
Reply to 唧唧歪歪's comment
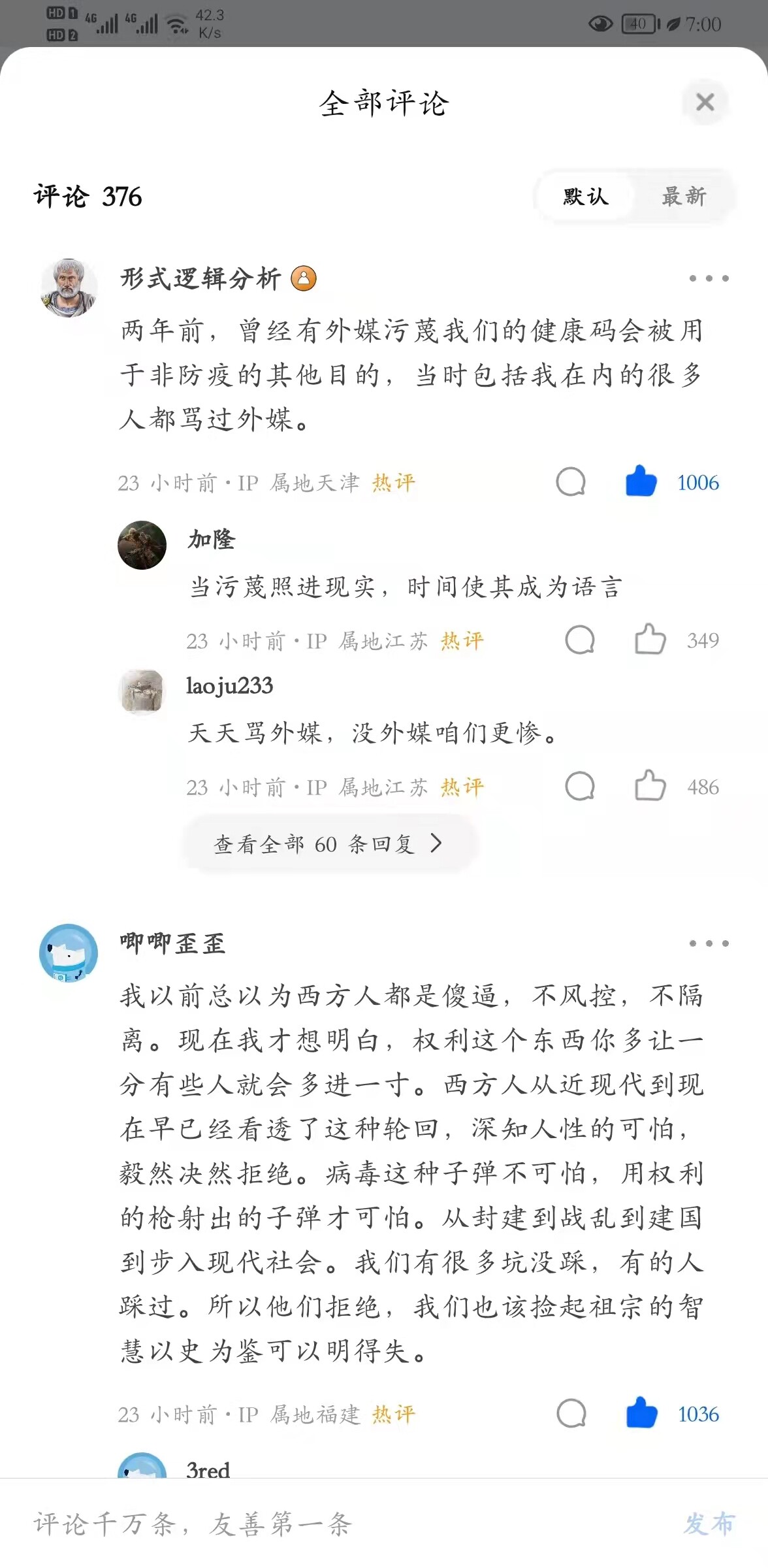tap(571, 1414)
